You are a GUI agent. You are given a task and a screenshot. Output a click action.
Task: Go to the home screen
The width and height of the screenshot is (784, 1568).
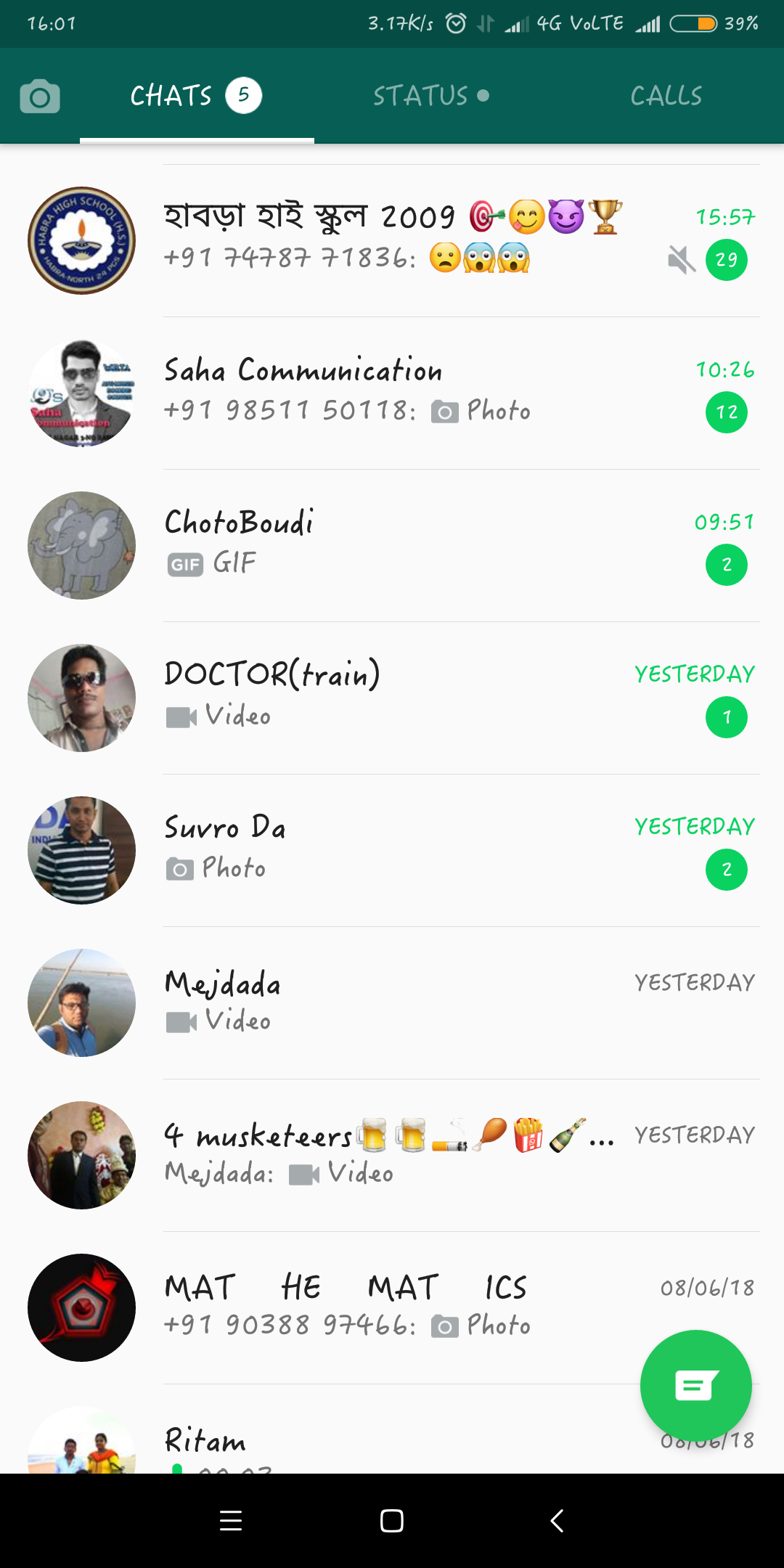point(392,1520)
